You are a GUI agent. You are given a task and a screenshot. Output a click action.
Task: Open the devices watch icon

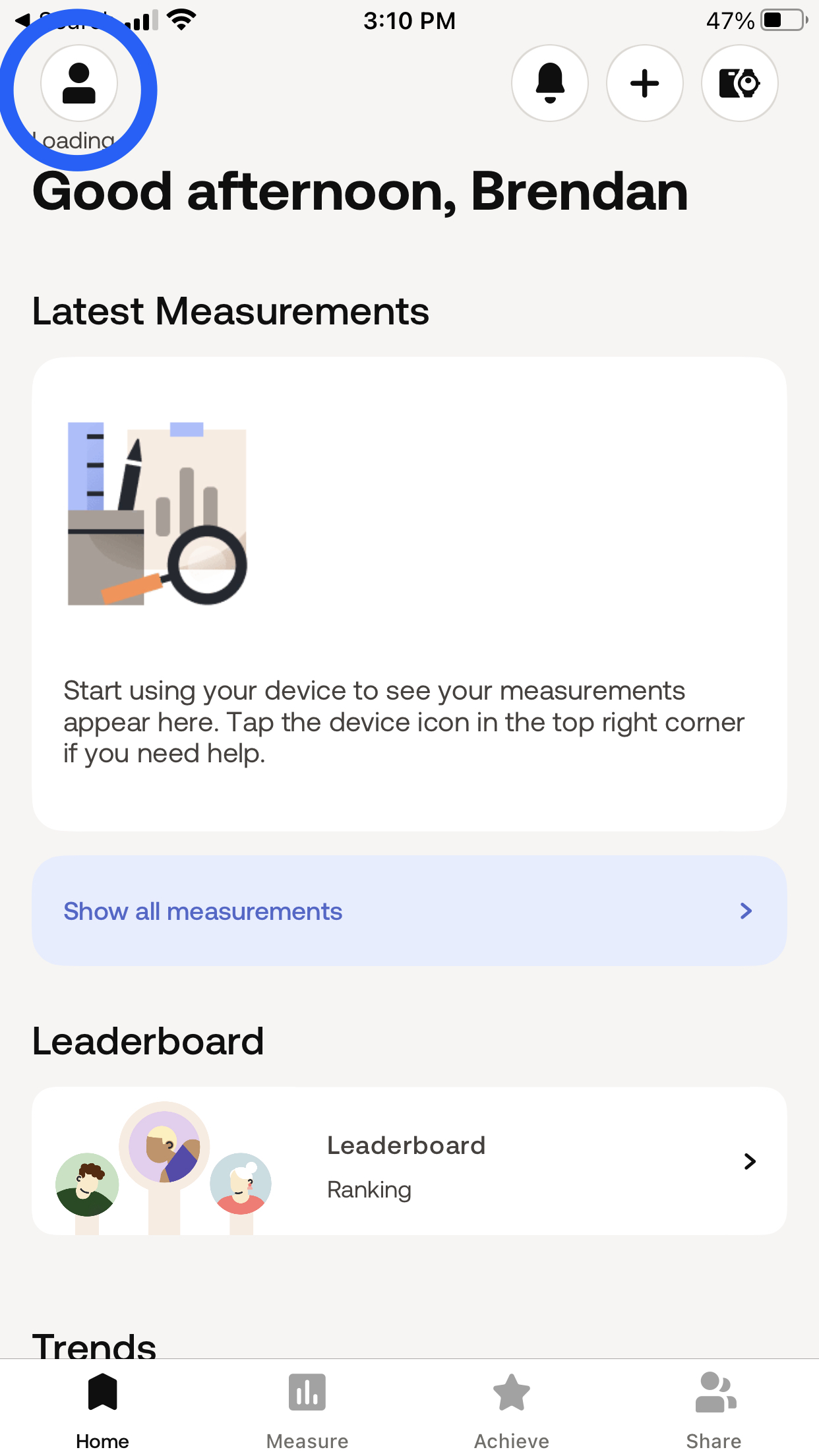click(740, 84)
